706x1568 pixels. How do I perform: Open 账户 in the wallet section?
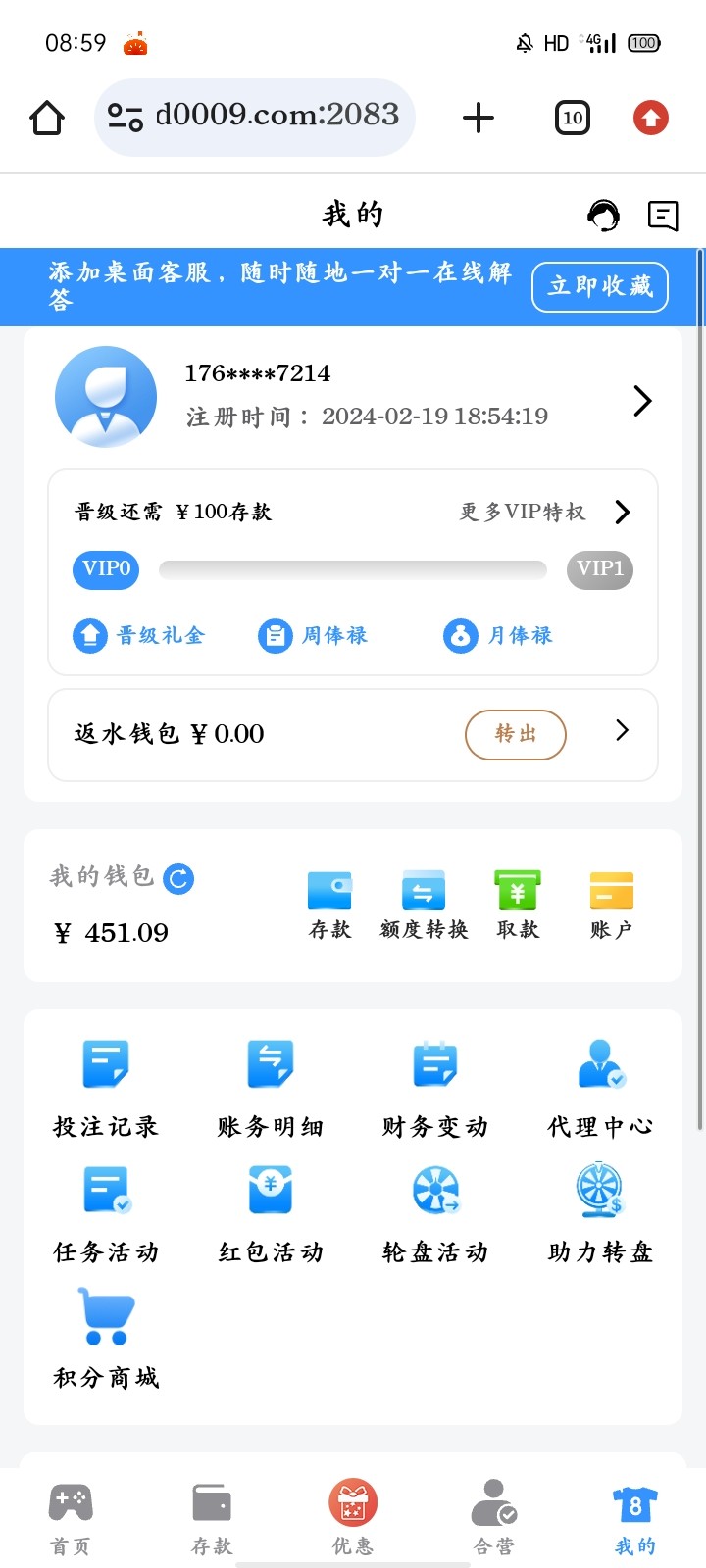(x=611, y=905)
